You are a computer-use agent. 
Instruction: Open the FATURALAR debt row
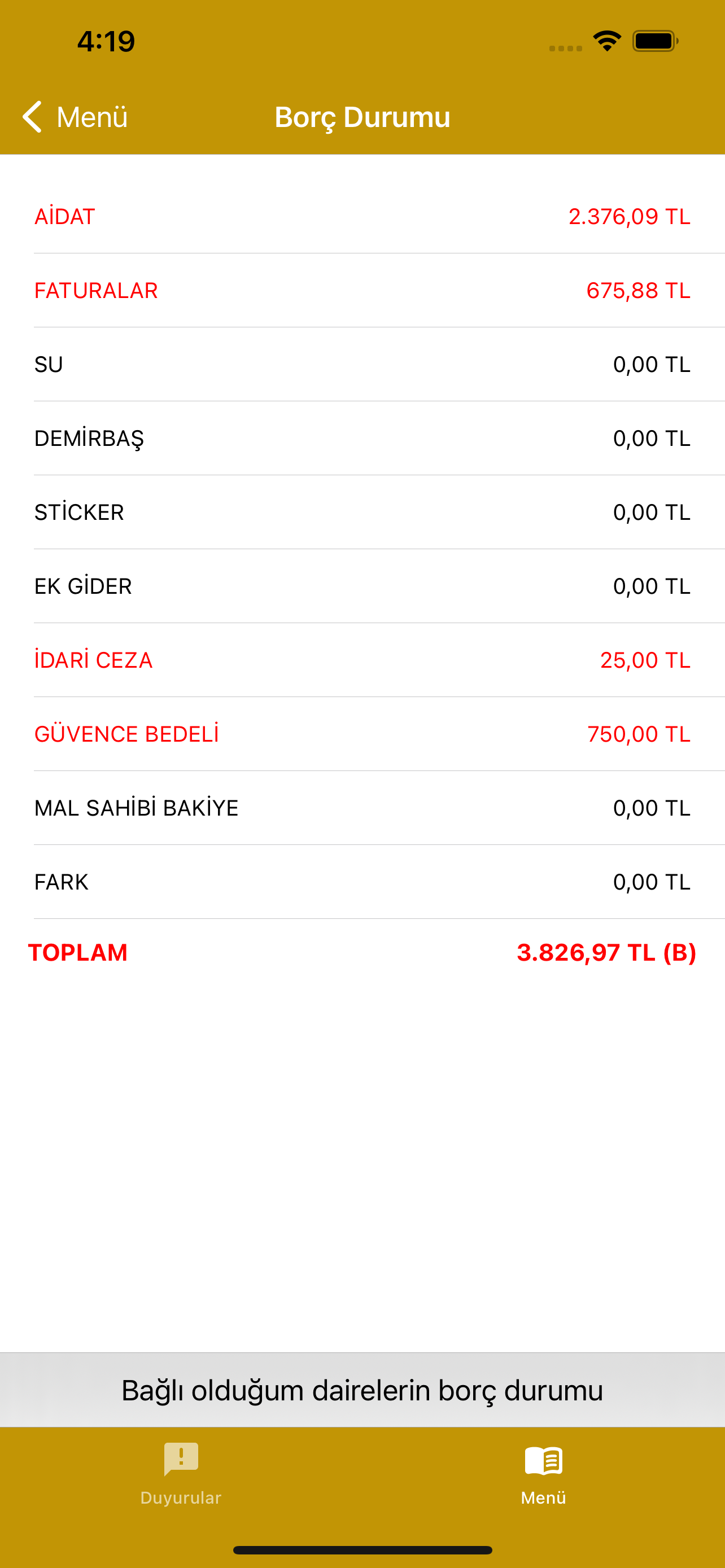(x=362, y=290)
